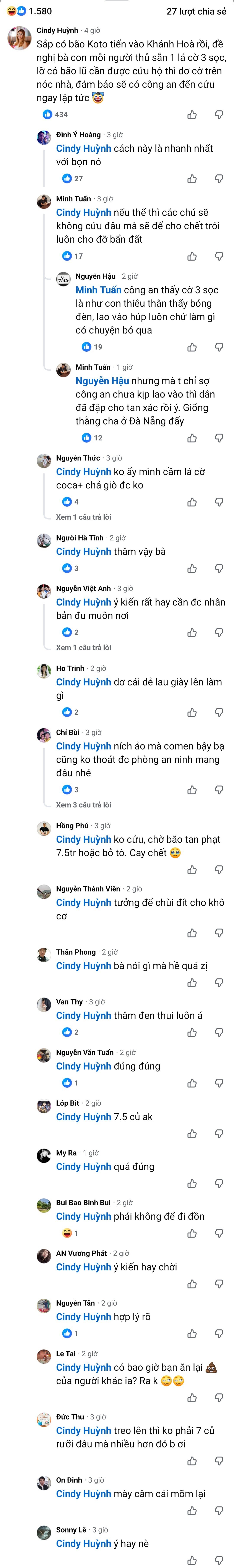
Task: Like Đình Ý Hoàng's reply
Action: [192, 178]
